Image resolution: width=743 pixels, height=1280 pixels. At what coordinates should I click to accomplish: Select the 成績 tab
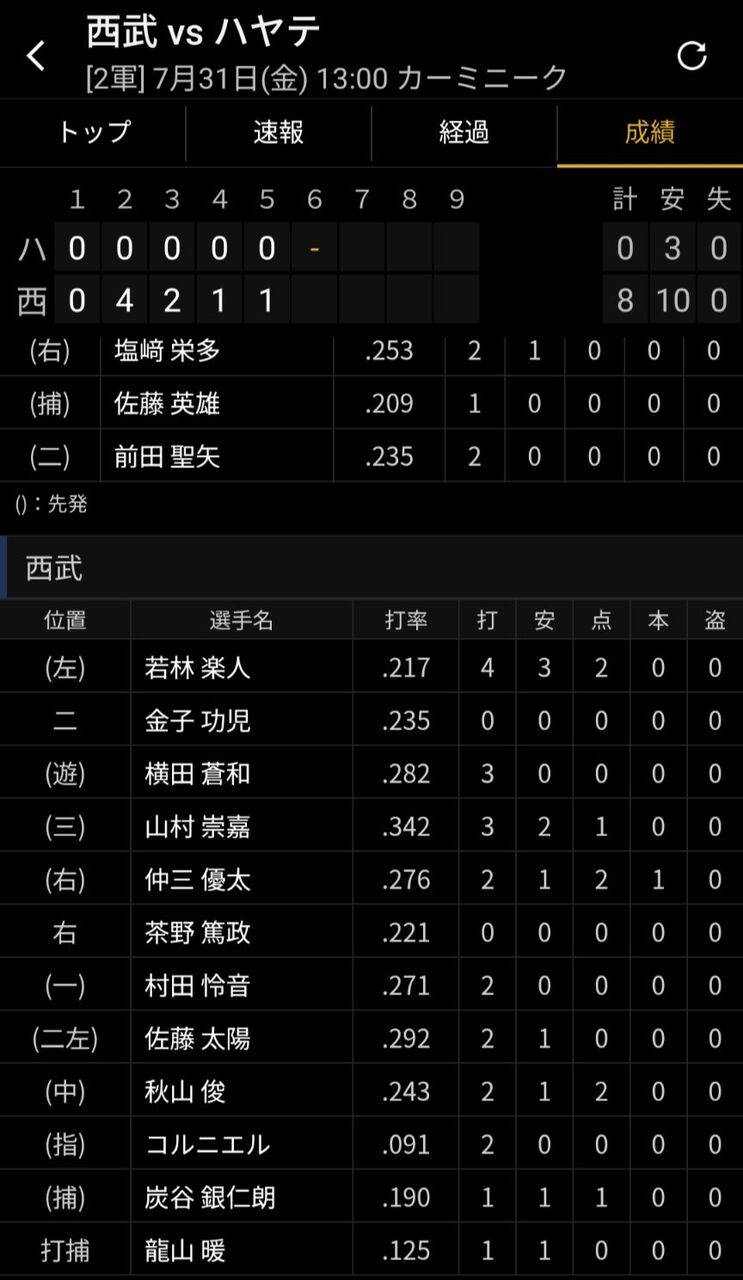[x=650, y=132]
